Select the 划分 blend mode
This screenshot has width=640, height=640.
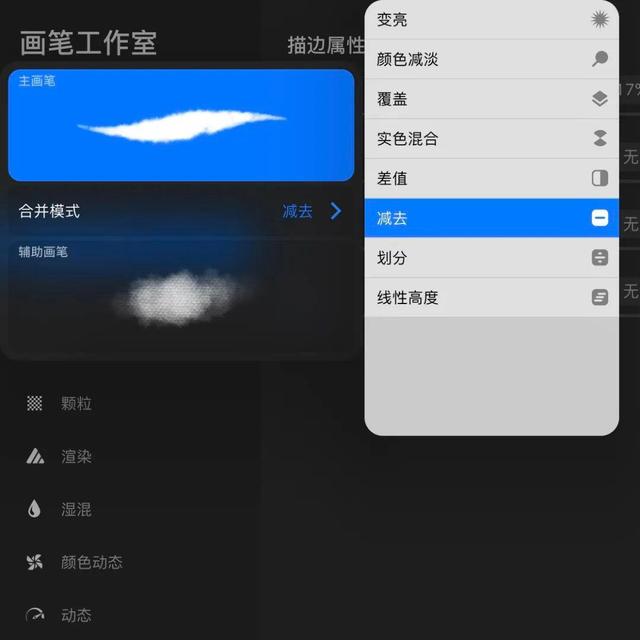coord(490,258)
